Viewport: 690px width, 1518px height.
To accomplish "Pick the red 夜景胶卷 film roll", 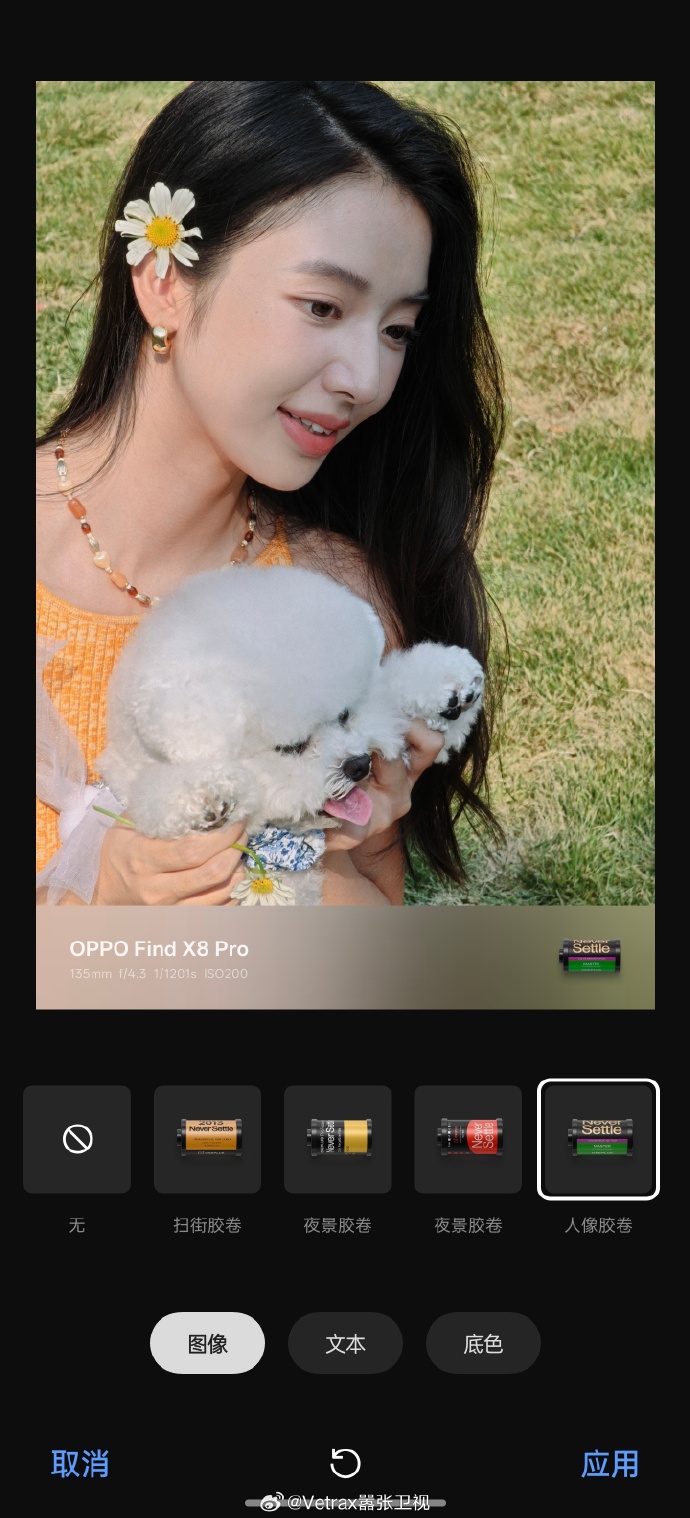I will [x=468, y=1139].
